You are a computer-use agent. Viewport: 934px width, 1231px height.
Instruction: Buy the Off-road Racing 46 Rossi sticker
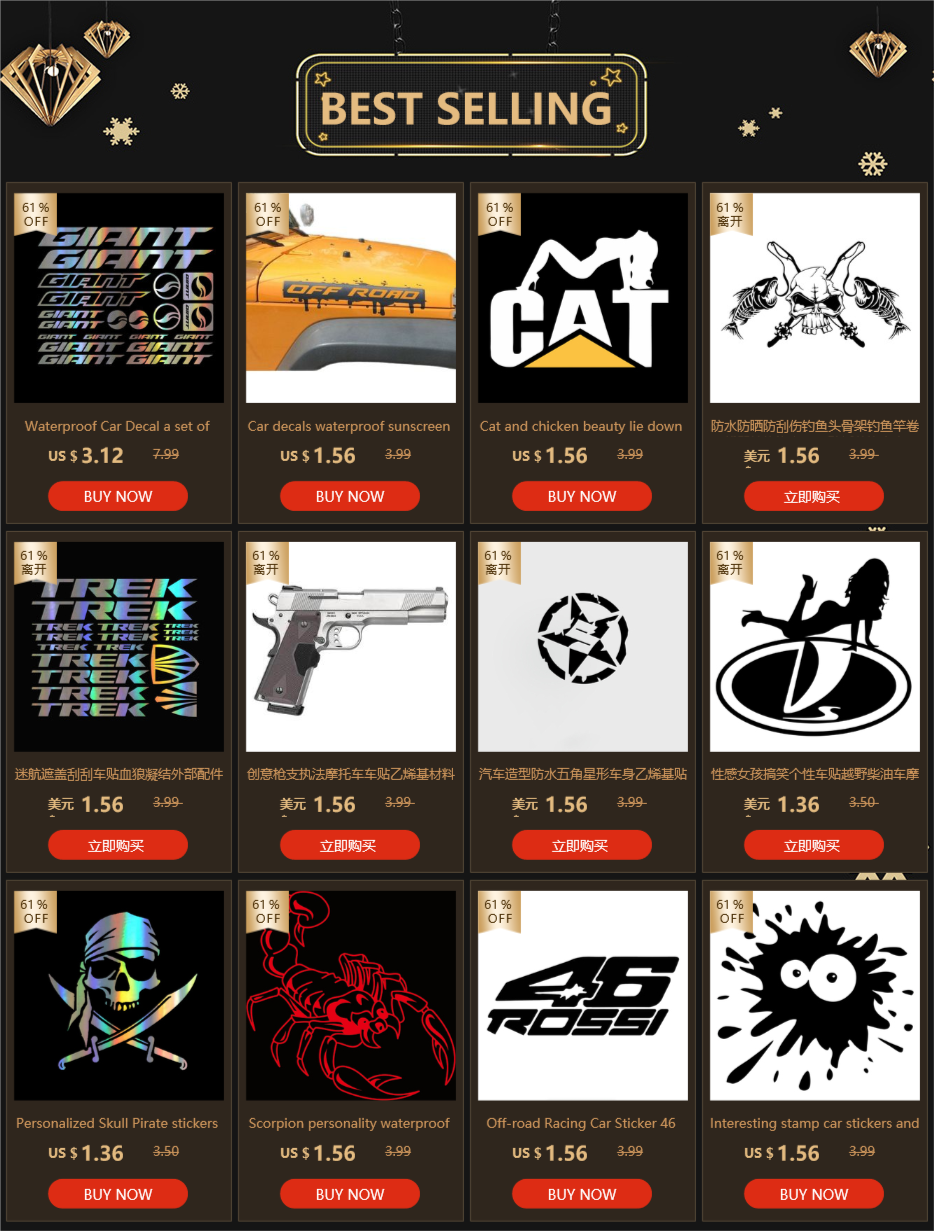(582, 1194)
